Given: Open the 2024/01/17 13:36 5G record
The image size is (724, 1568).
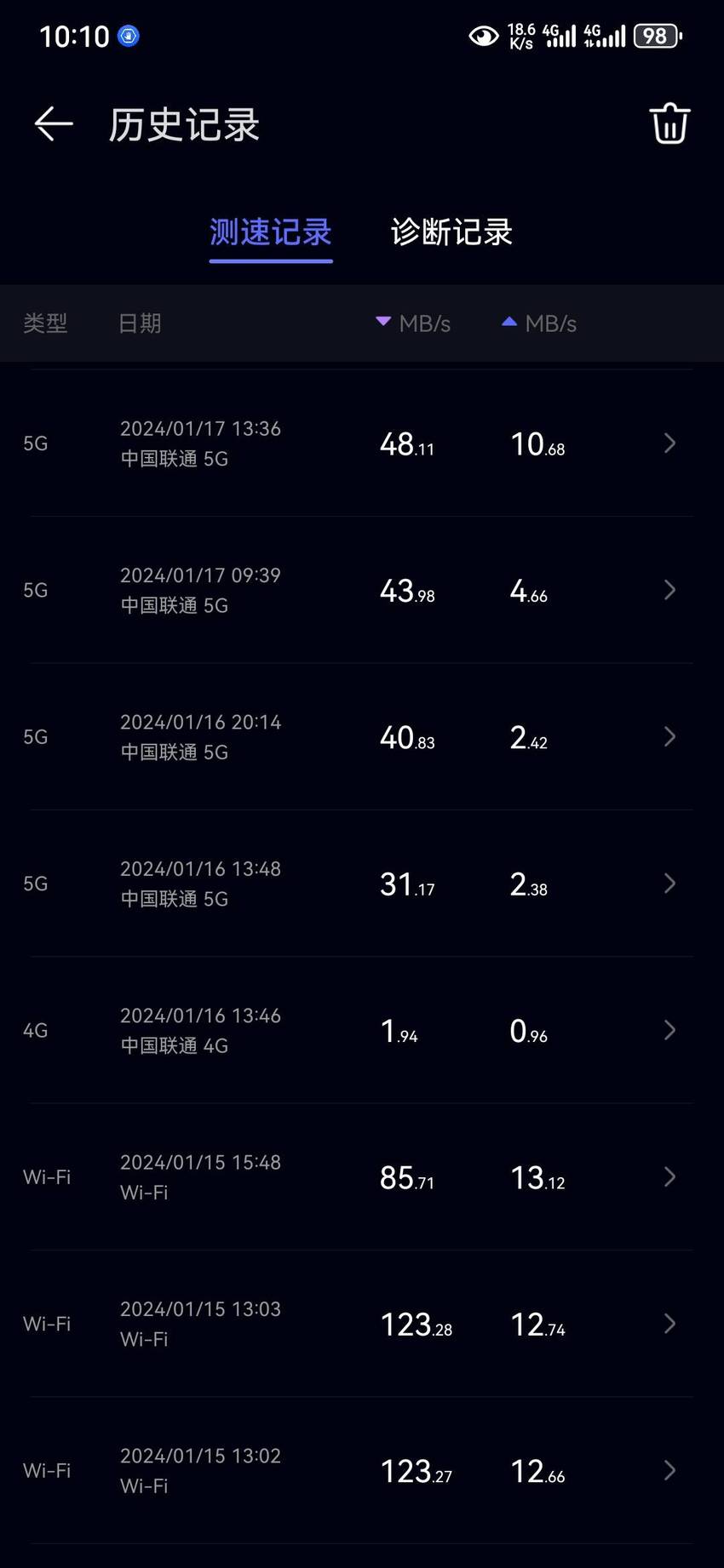Looking at the screenshot, I should (x=362, y=444).
